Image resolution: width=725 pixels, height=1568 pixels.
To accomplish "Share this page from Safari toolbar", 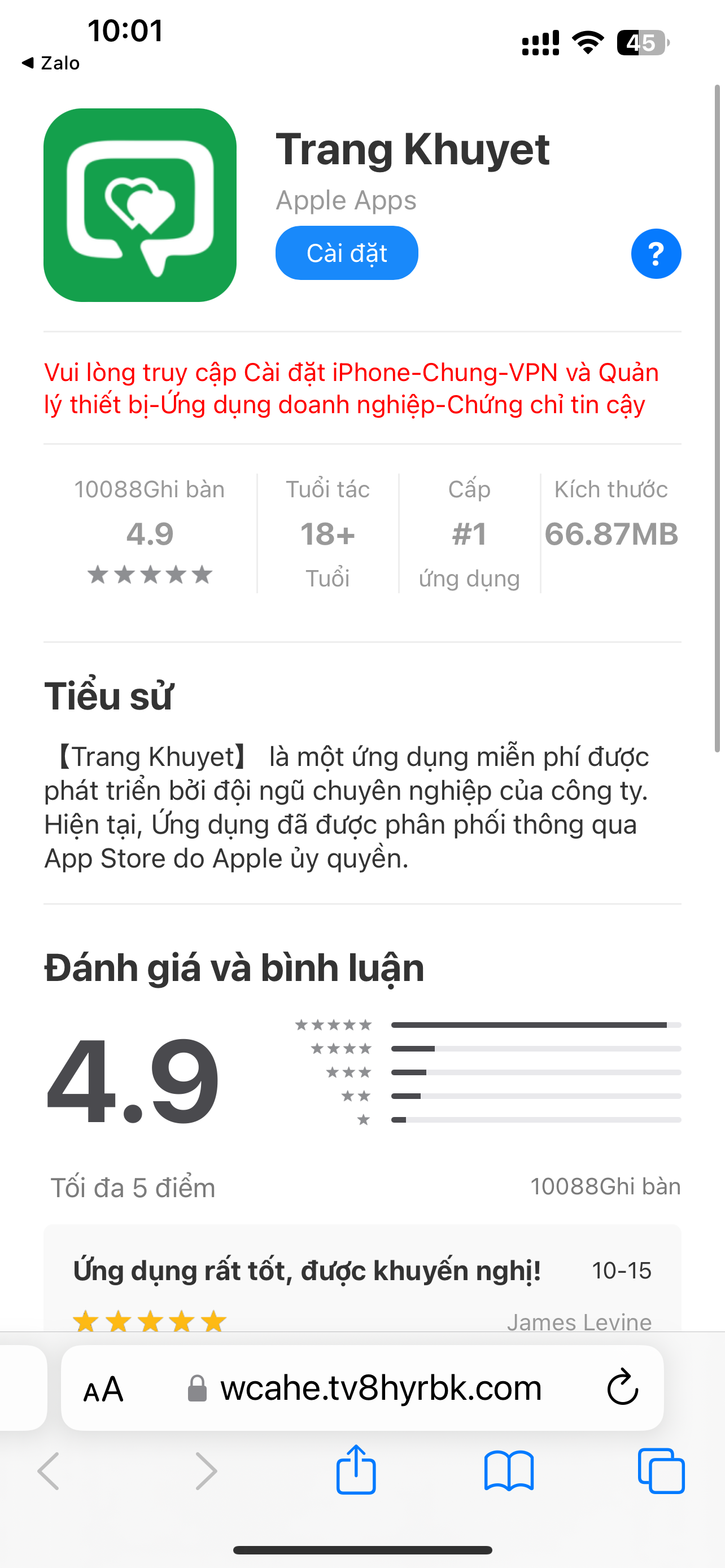I will point(356,1470).
